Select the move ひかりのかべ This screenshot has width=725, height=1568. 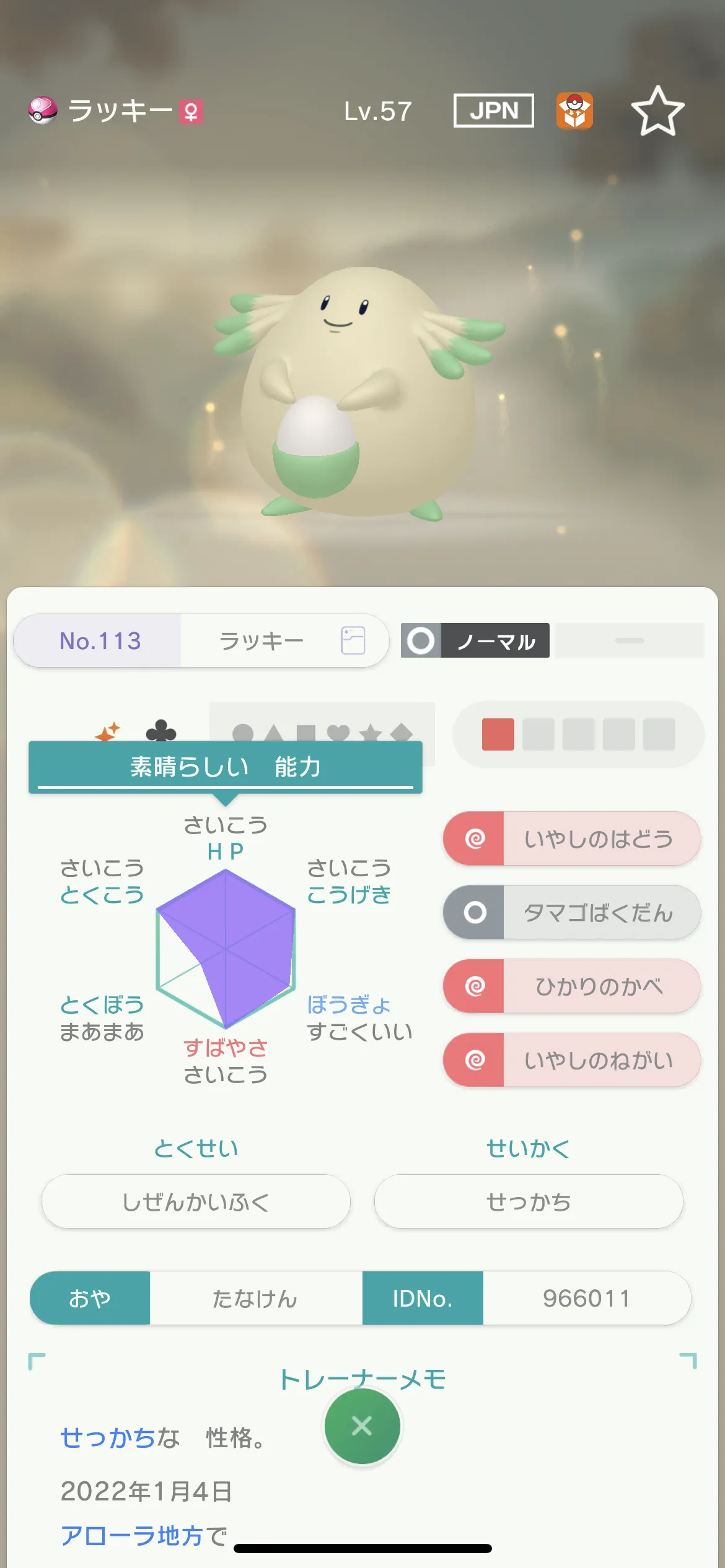[572, 986]
